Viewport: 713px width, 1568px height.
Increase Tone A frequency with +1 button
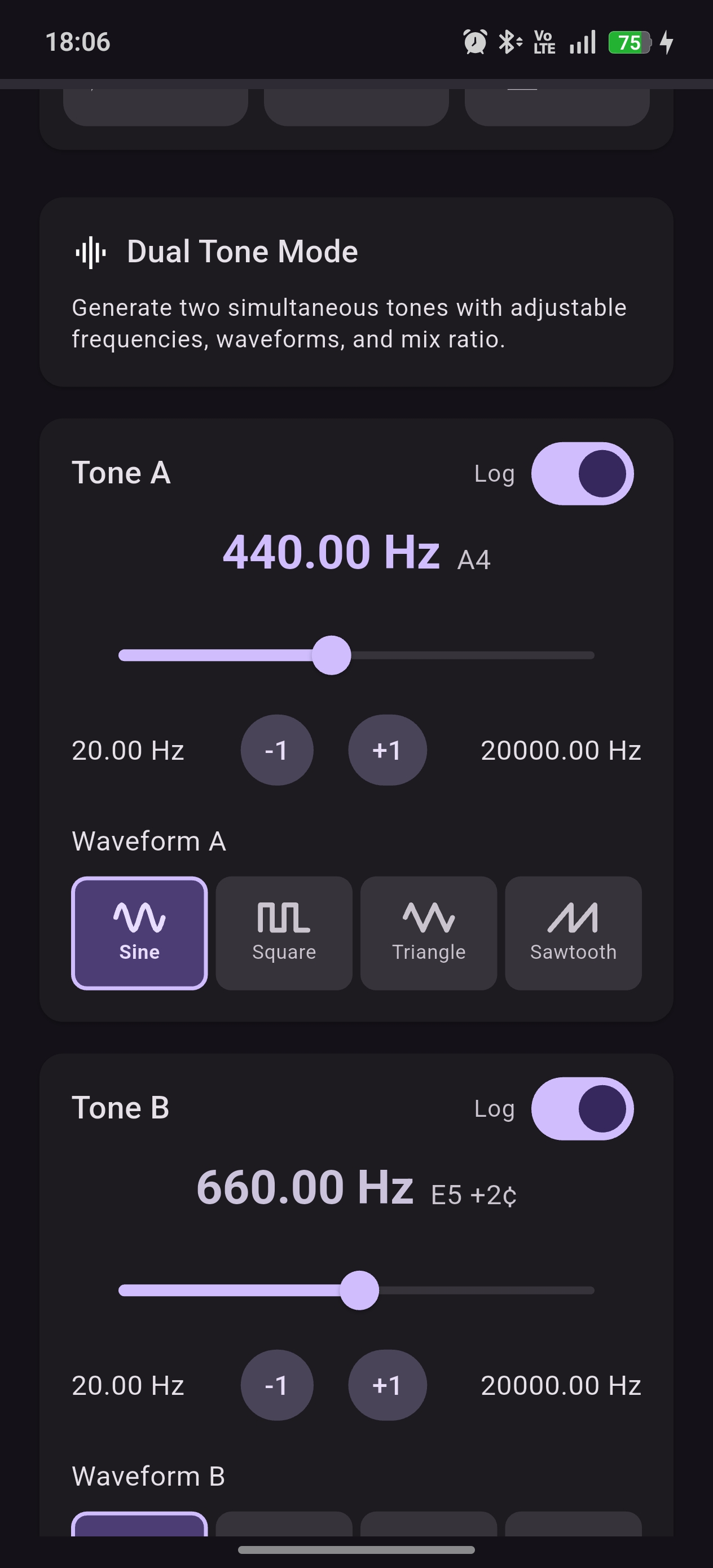(x=388, y=750)
